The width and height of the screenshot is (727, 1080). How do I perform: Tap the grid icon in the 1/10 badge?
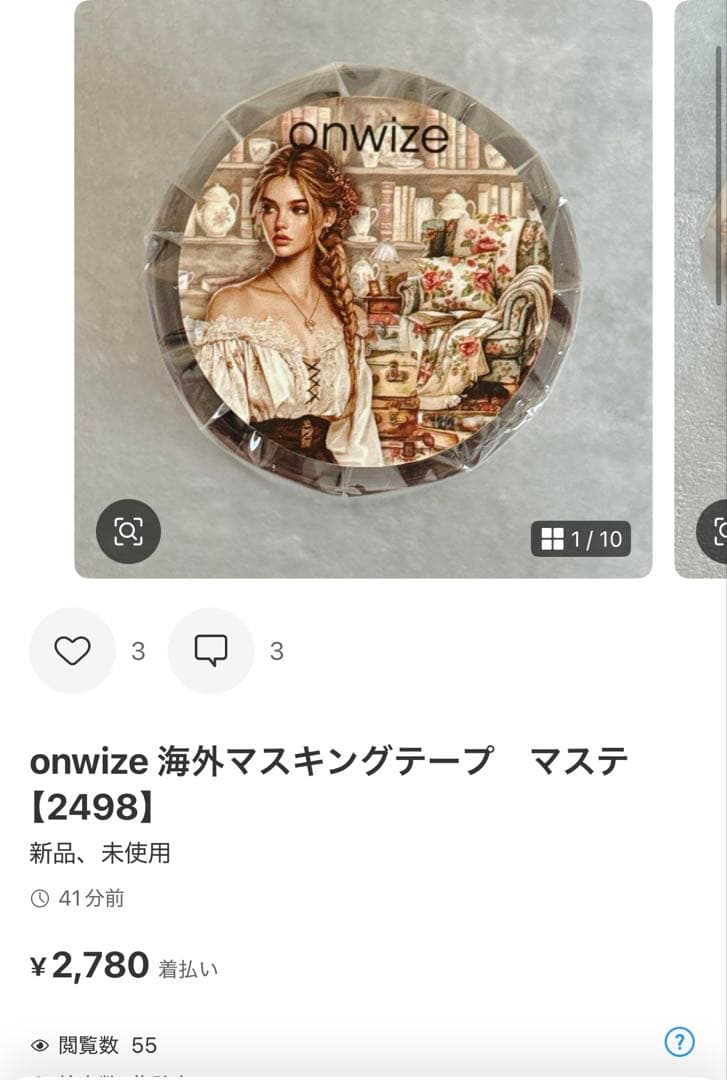550,538
